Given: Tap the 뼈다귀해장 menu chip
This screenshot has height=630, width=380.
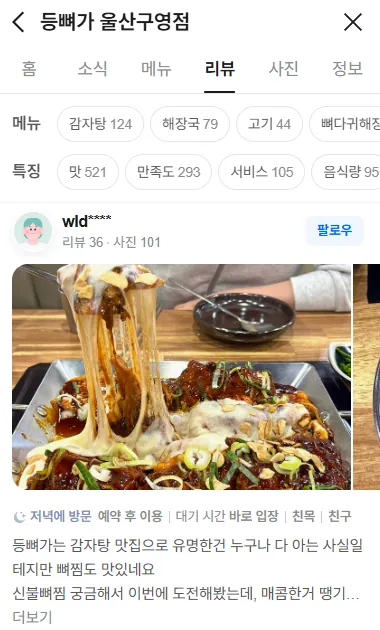Looking at the screenshot, I should pyautogui.click(x=345, y=124).
